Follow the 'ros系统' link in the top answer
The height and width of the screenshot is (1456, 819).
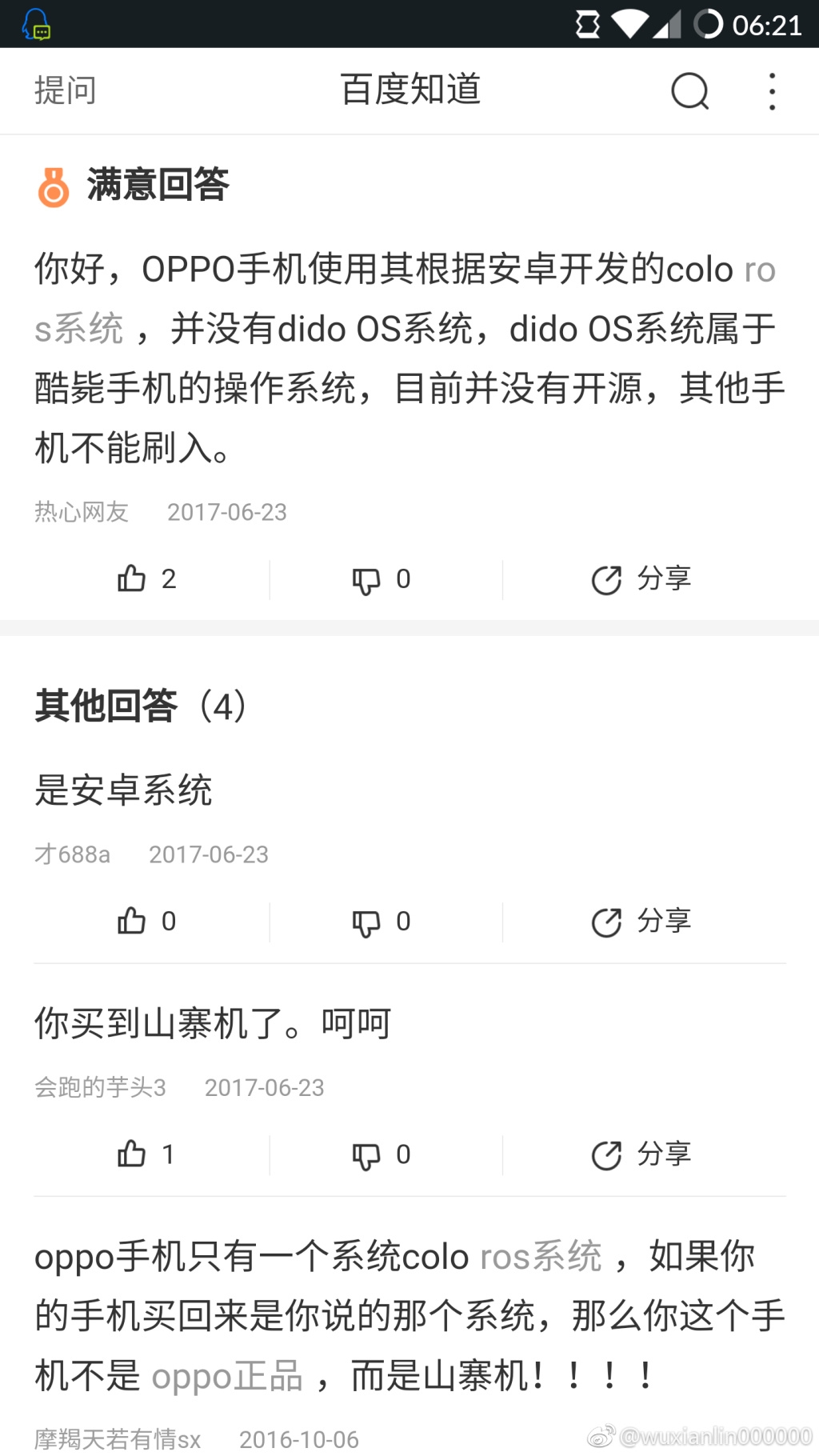pyautogui.click(x=79, y=329)
